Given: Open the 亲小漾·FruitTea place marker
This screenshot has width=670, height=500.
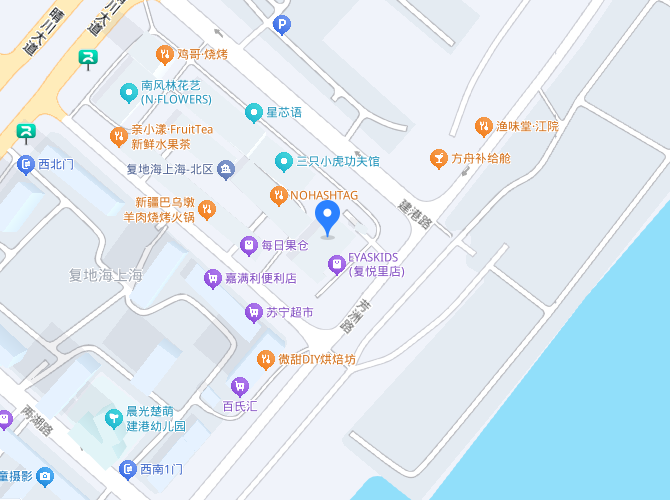Looking at the screenshot, I should tap(118, 136).
